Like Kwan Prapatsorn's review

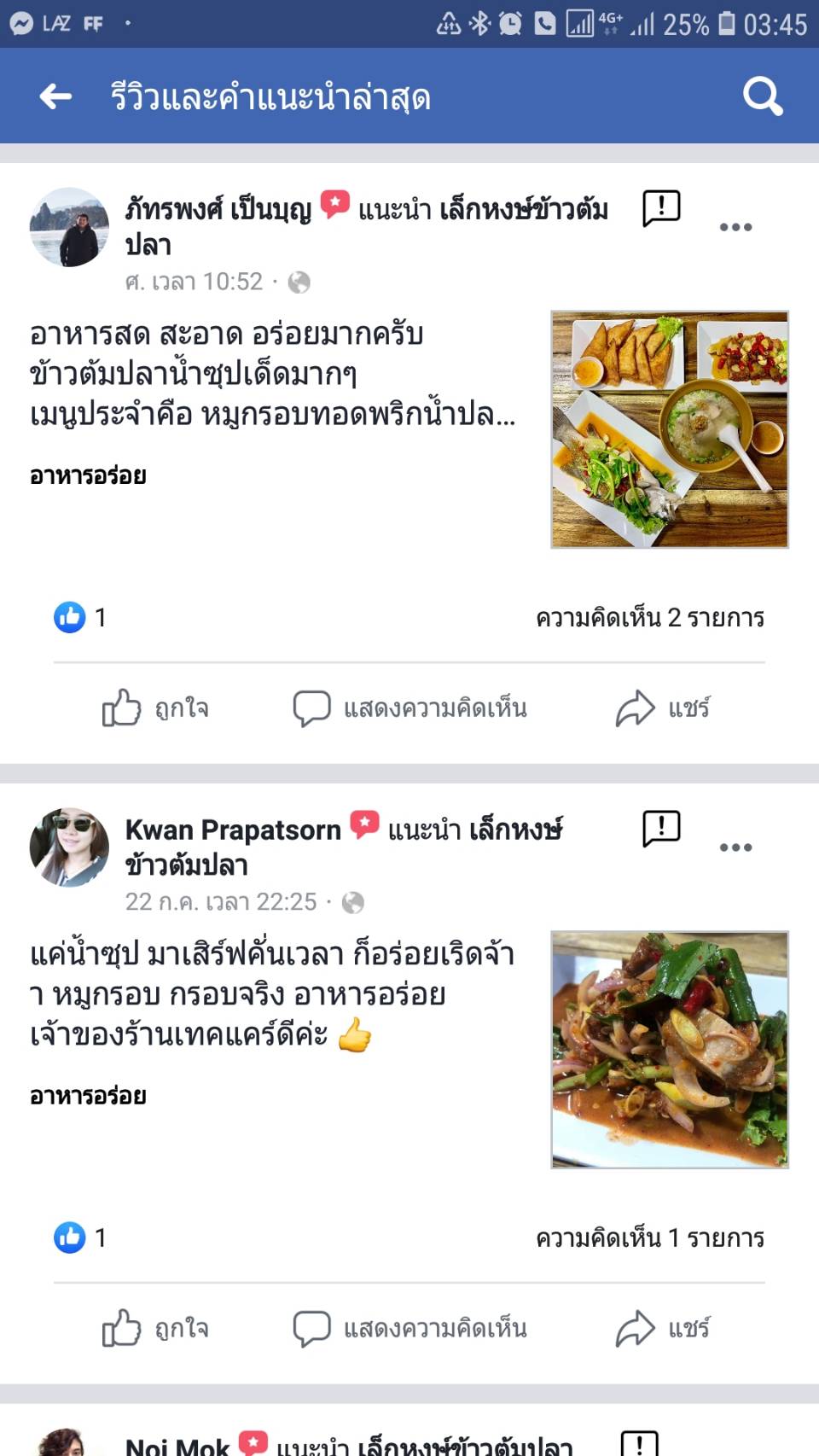click(x=155, y=1329)
